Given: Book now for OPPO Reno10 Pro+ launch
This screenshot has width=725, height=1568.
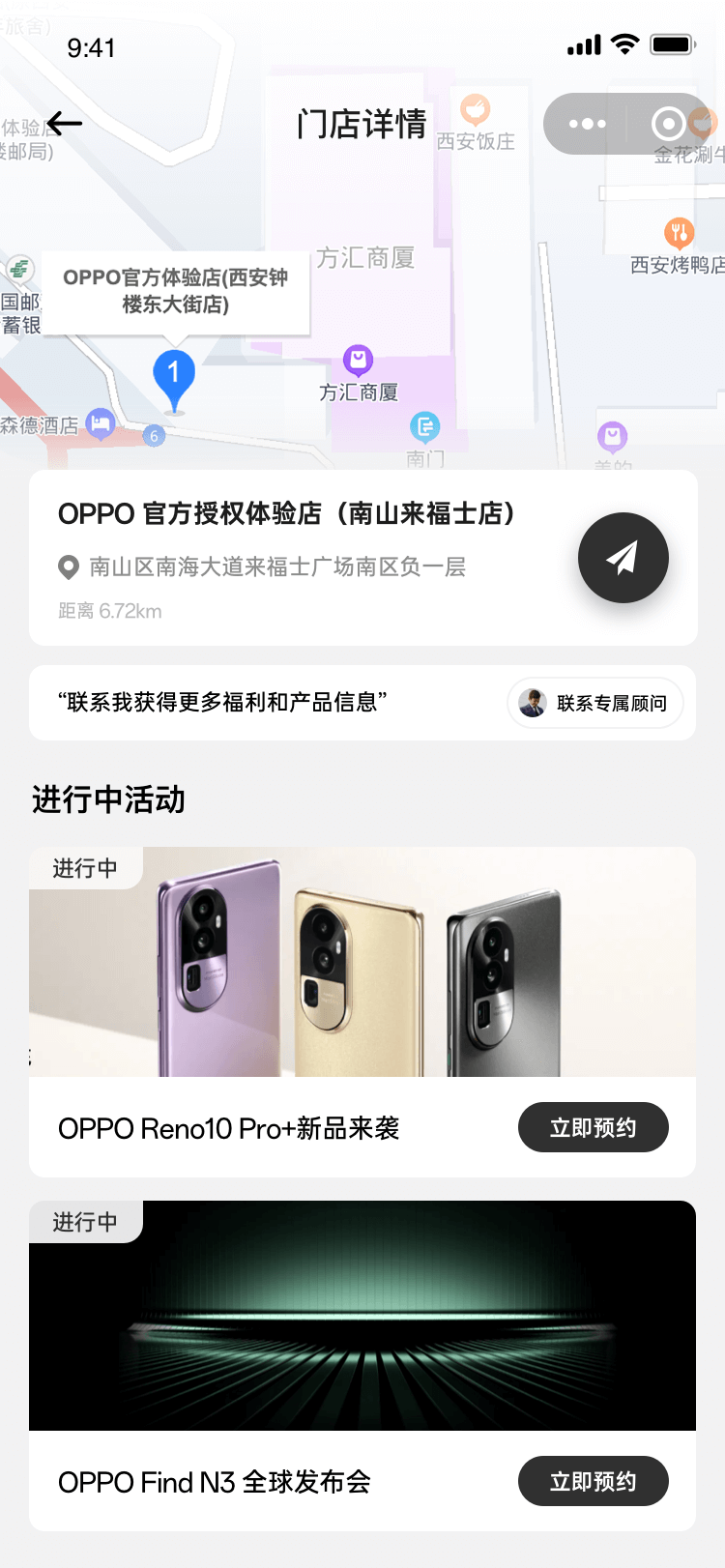Looking at the screenshot, I should pyautogui.click(x=593, y=1127).
